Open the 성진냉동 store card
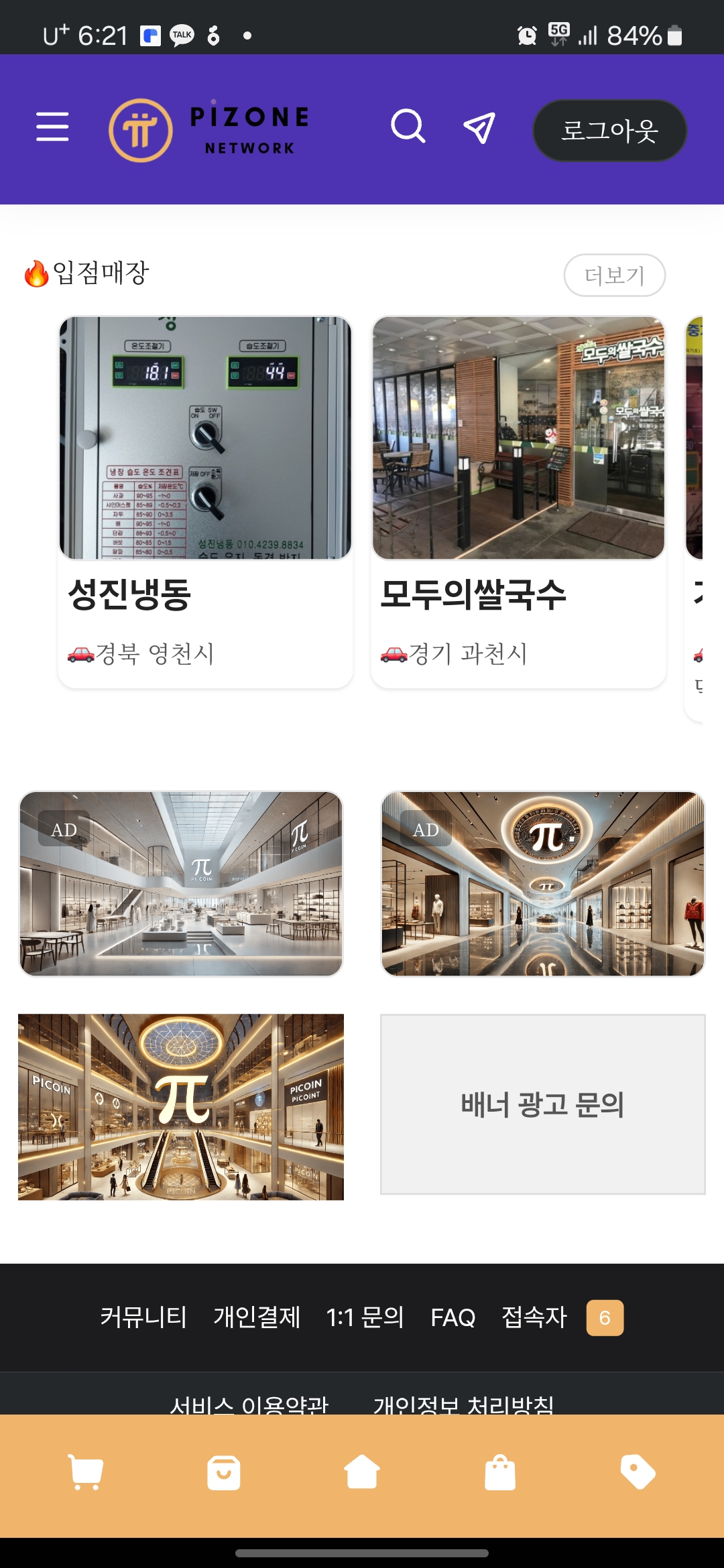 pyautogui.click(x=205, y=501)
